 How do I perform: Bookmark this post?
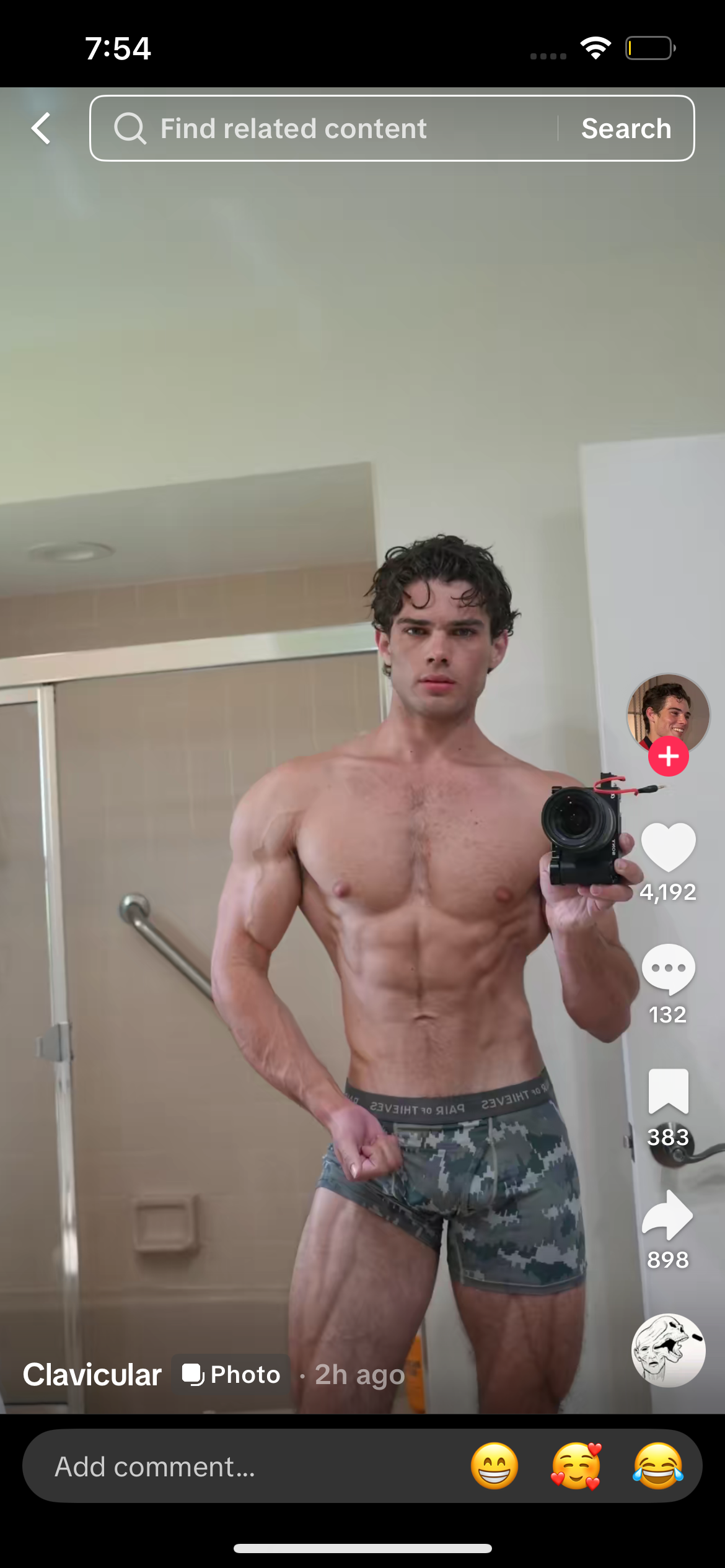(668, 1091)
